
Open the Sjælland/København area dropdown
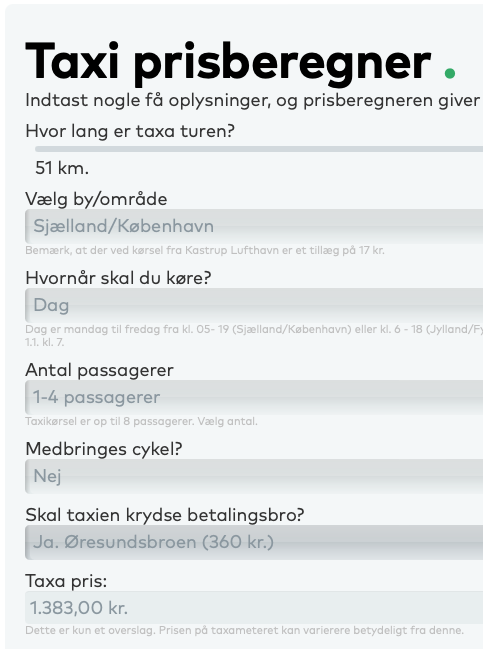click(x=254, y=226)
